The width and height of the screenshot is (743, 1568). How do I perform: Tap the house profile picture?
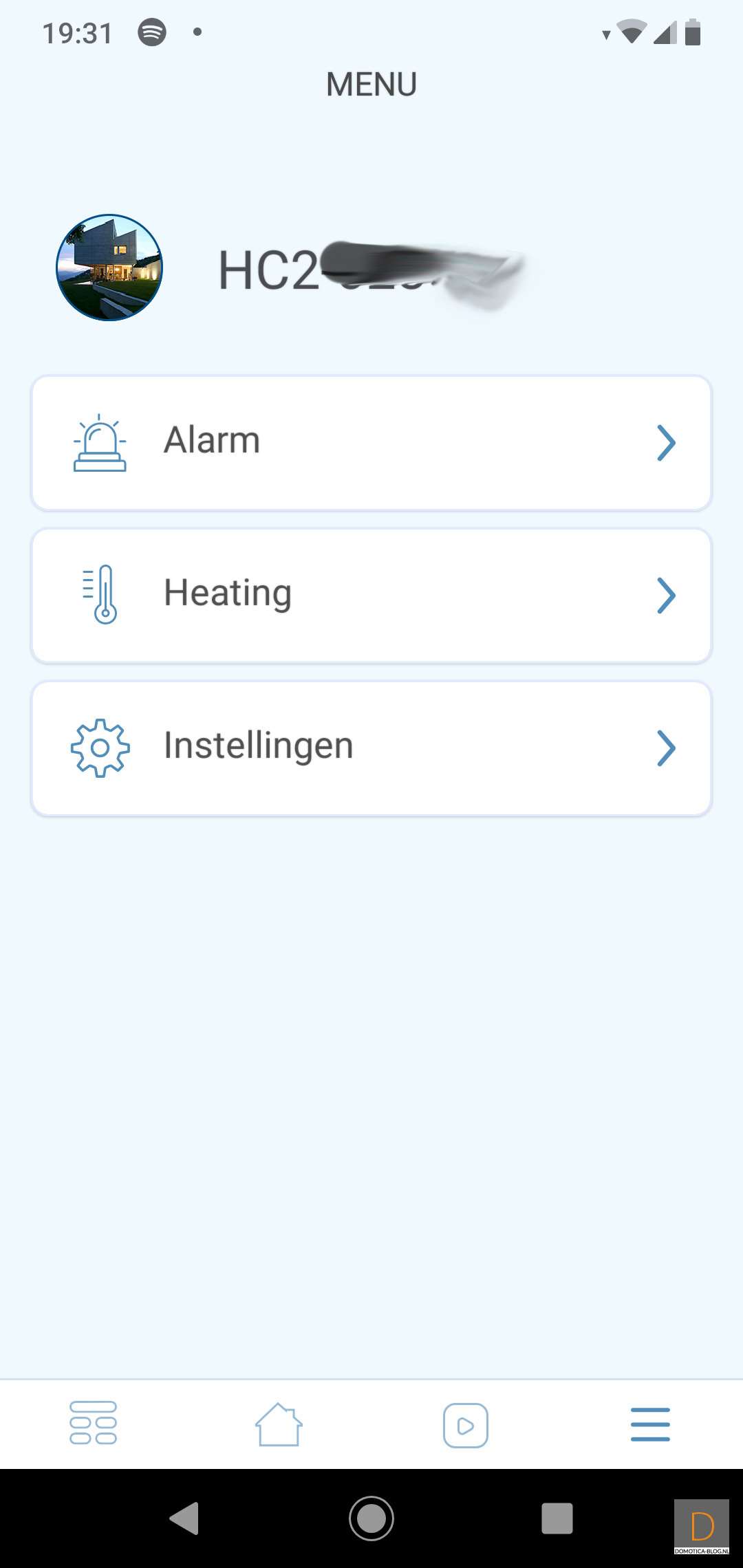point(109,268)
